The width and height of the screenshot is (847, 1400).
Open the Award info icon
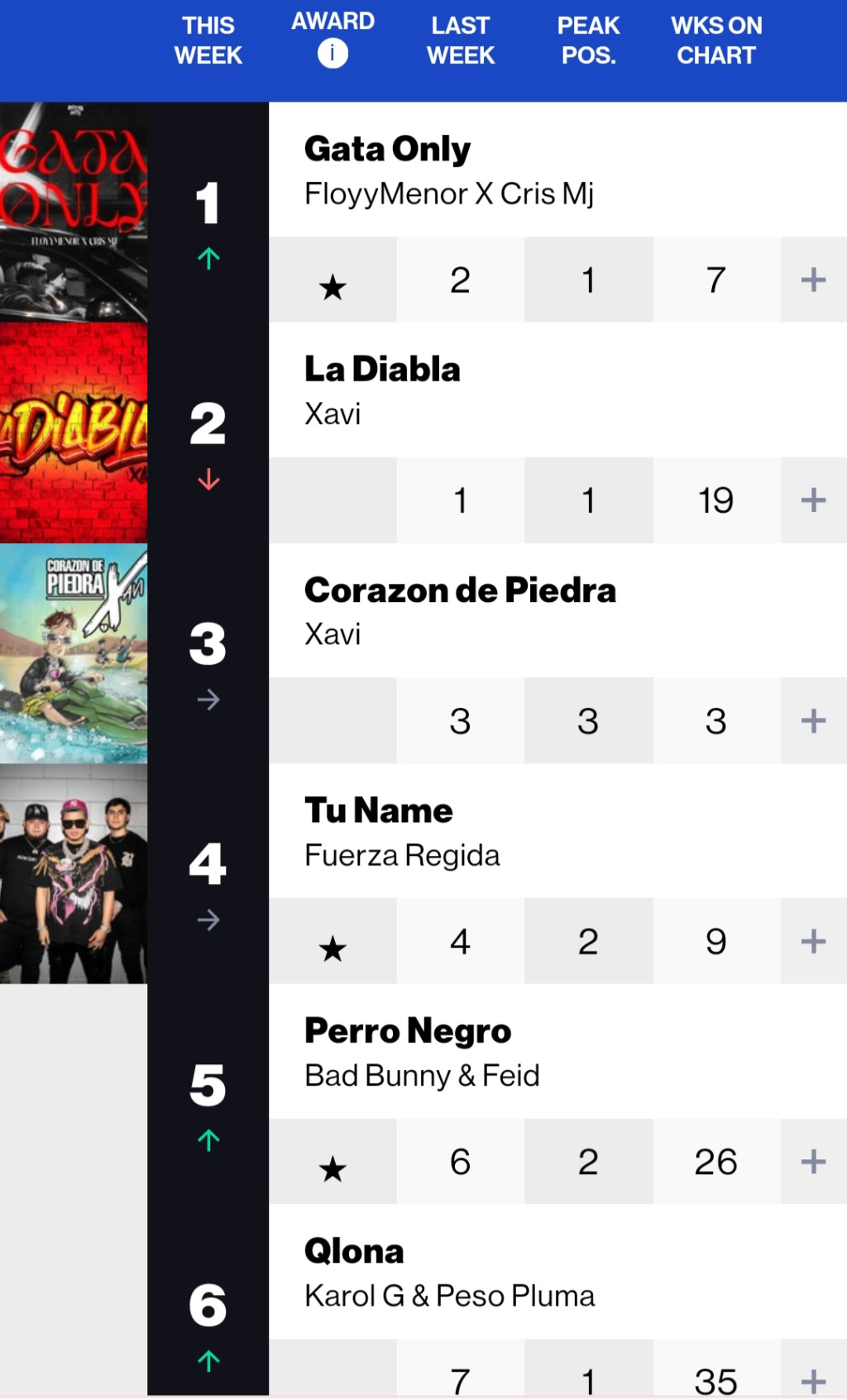333,54
